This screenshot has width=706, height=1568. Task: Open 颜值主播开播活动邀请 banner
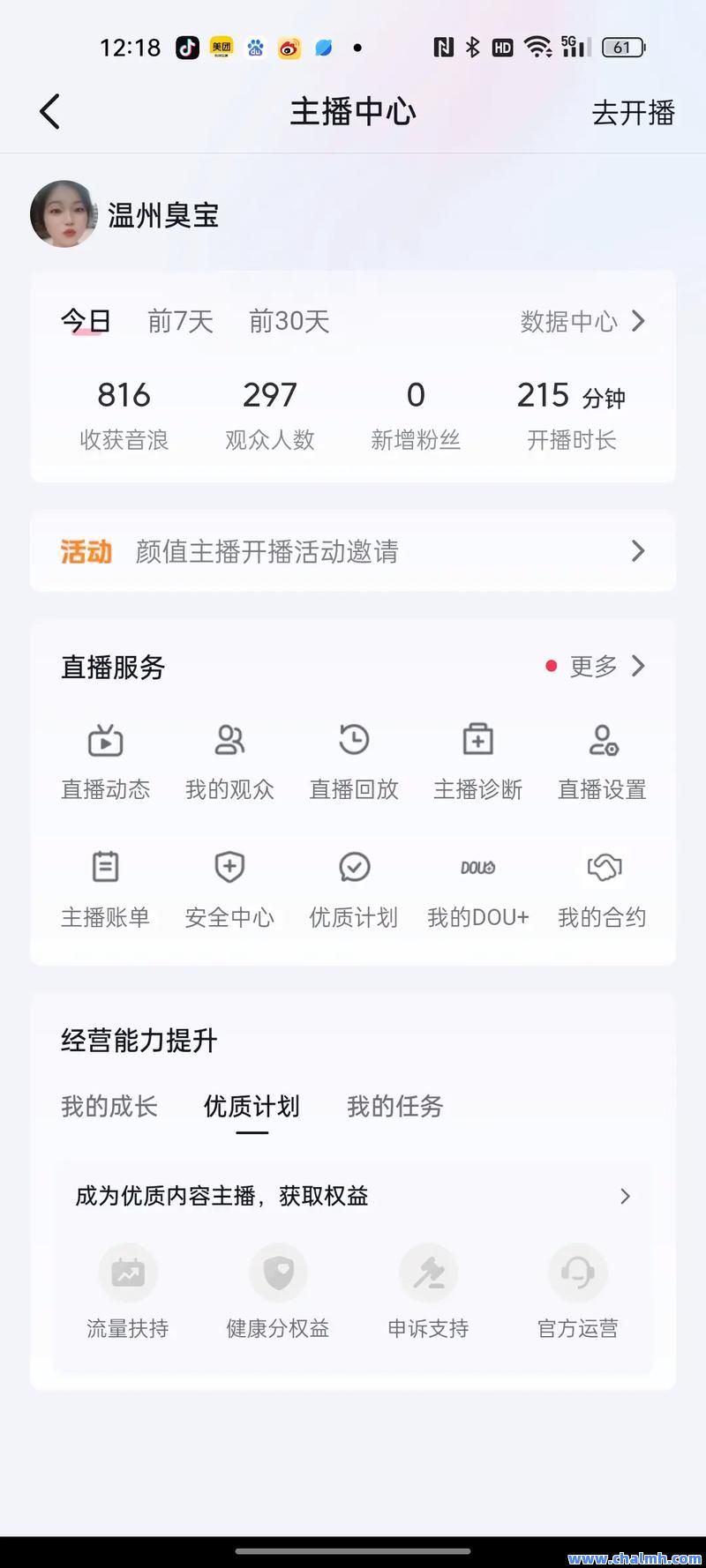coord(353,551)
